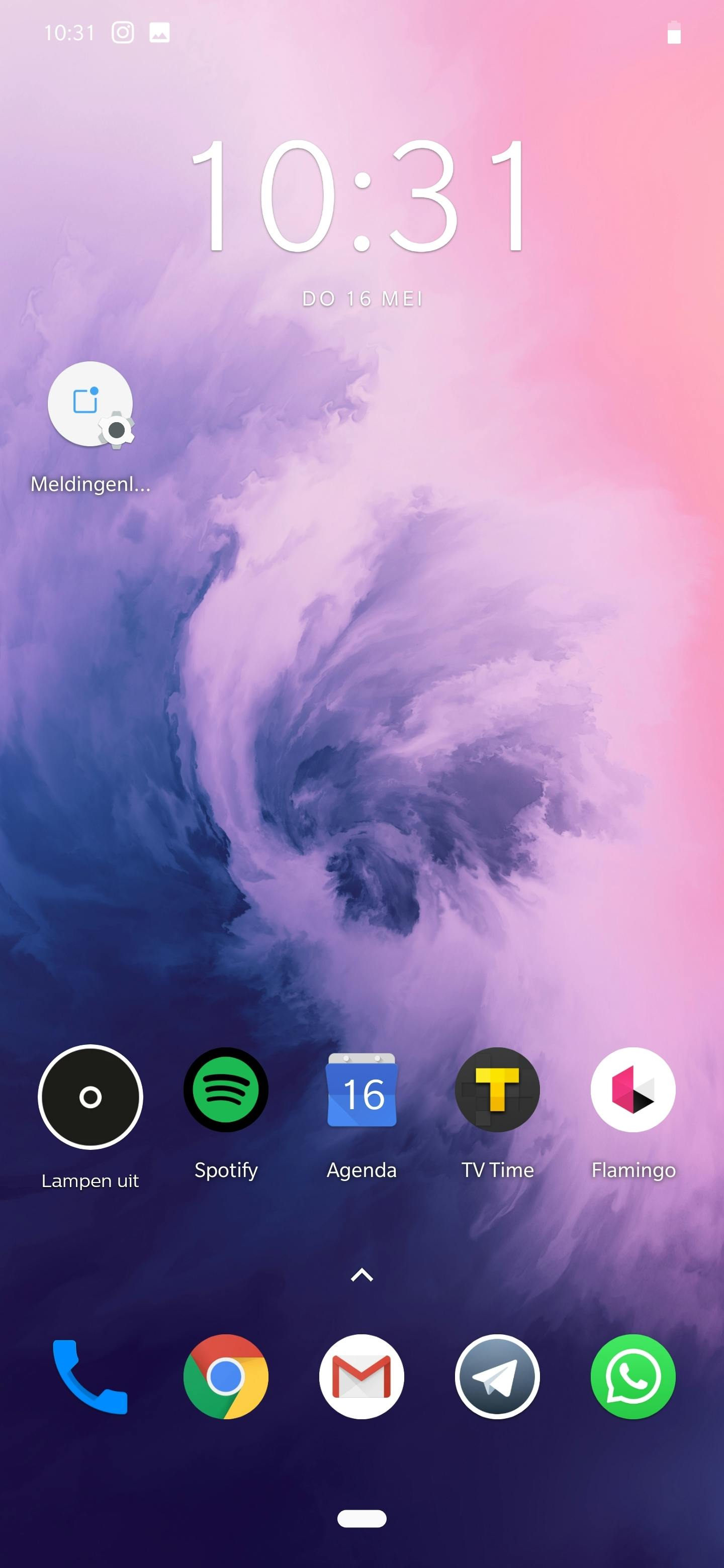Launch Chrome browser
The width and height of the screenshot is (724, 1568).
tap(226, 1376)
